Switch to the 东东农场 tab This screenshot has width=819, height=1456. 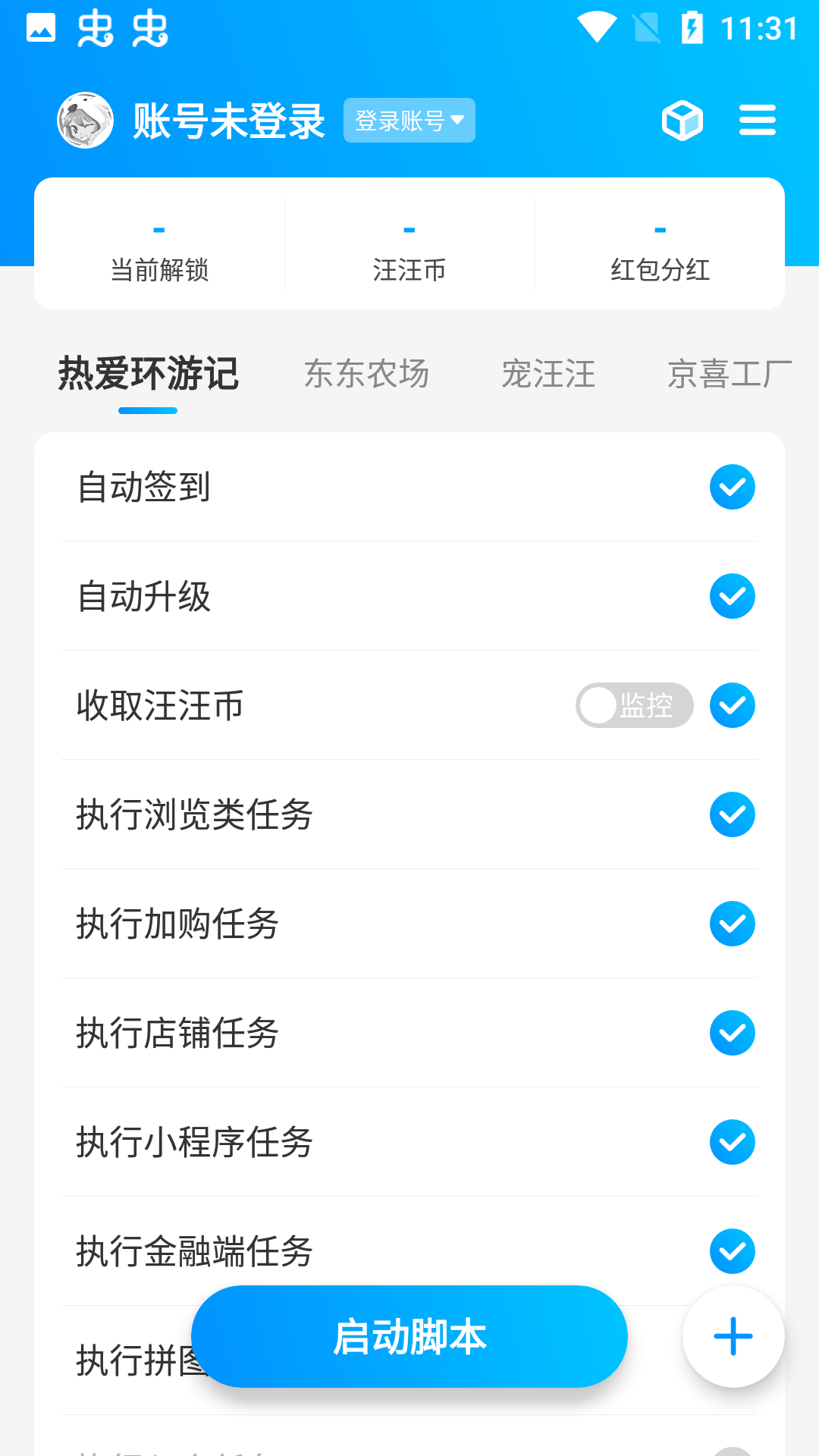point(366,374)
